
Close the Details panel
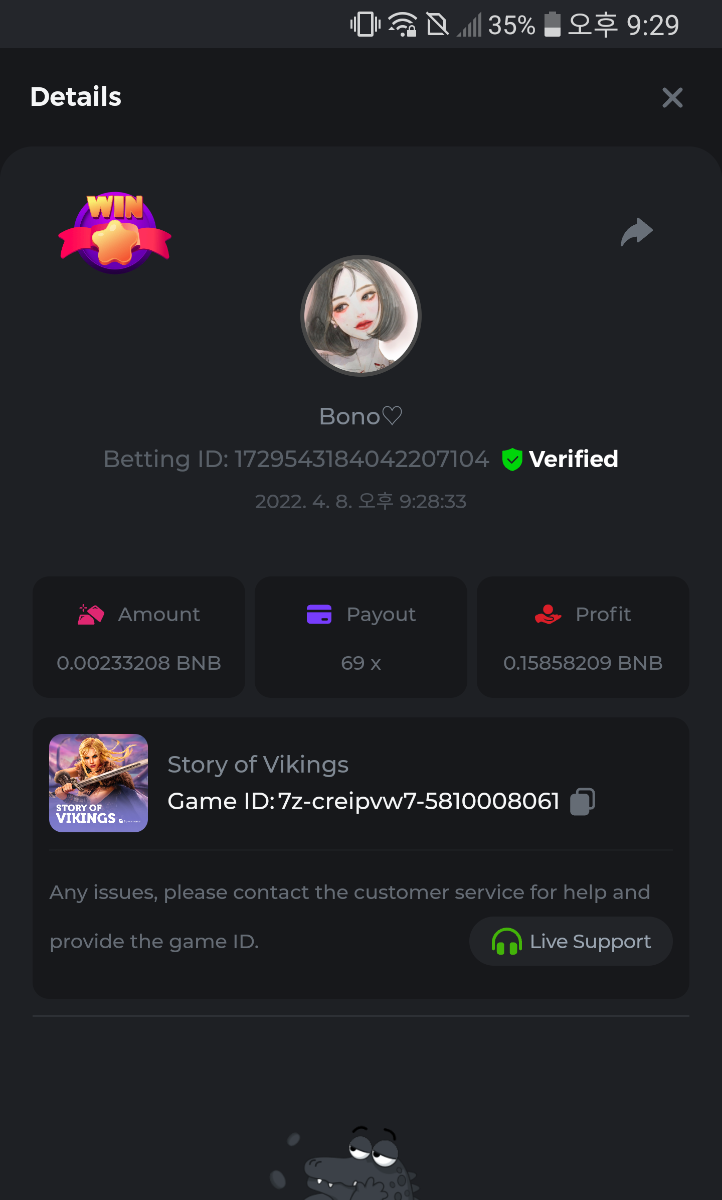pyautogui.click(x=672, y=97)
